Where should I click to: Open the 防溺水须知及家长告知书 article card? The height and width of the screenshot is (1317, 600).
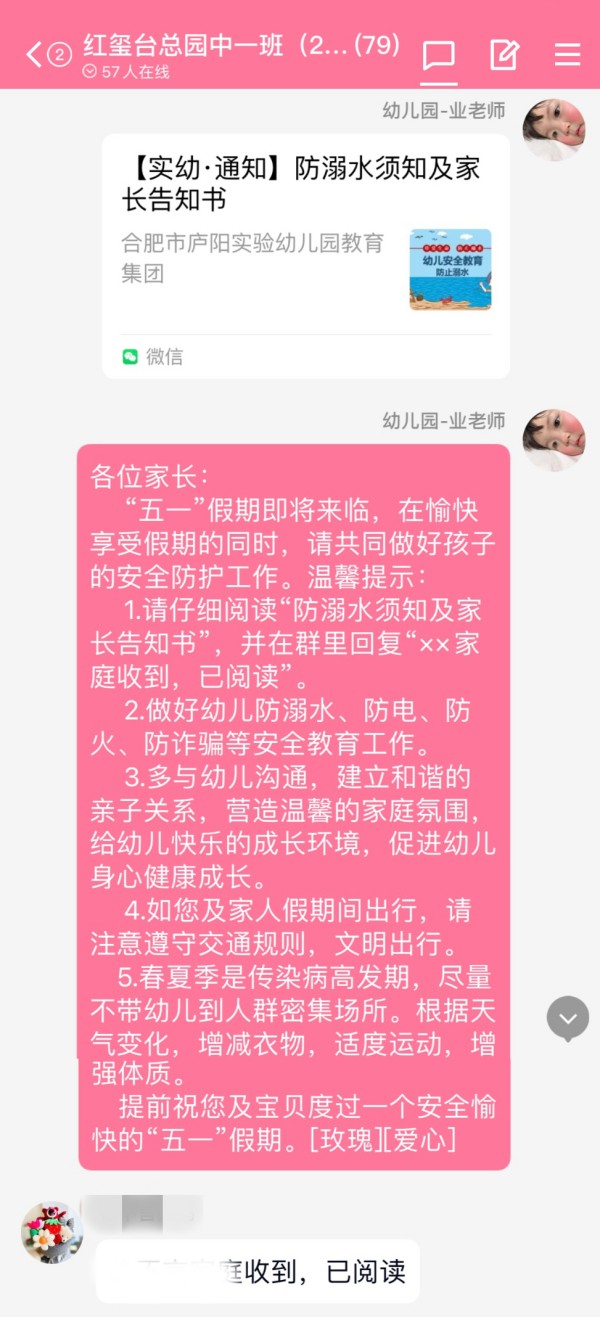click(x=305, y=256)
